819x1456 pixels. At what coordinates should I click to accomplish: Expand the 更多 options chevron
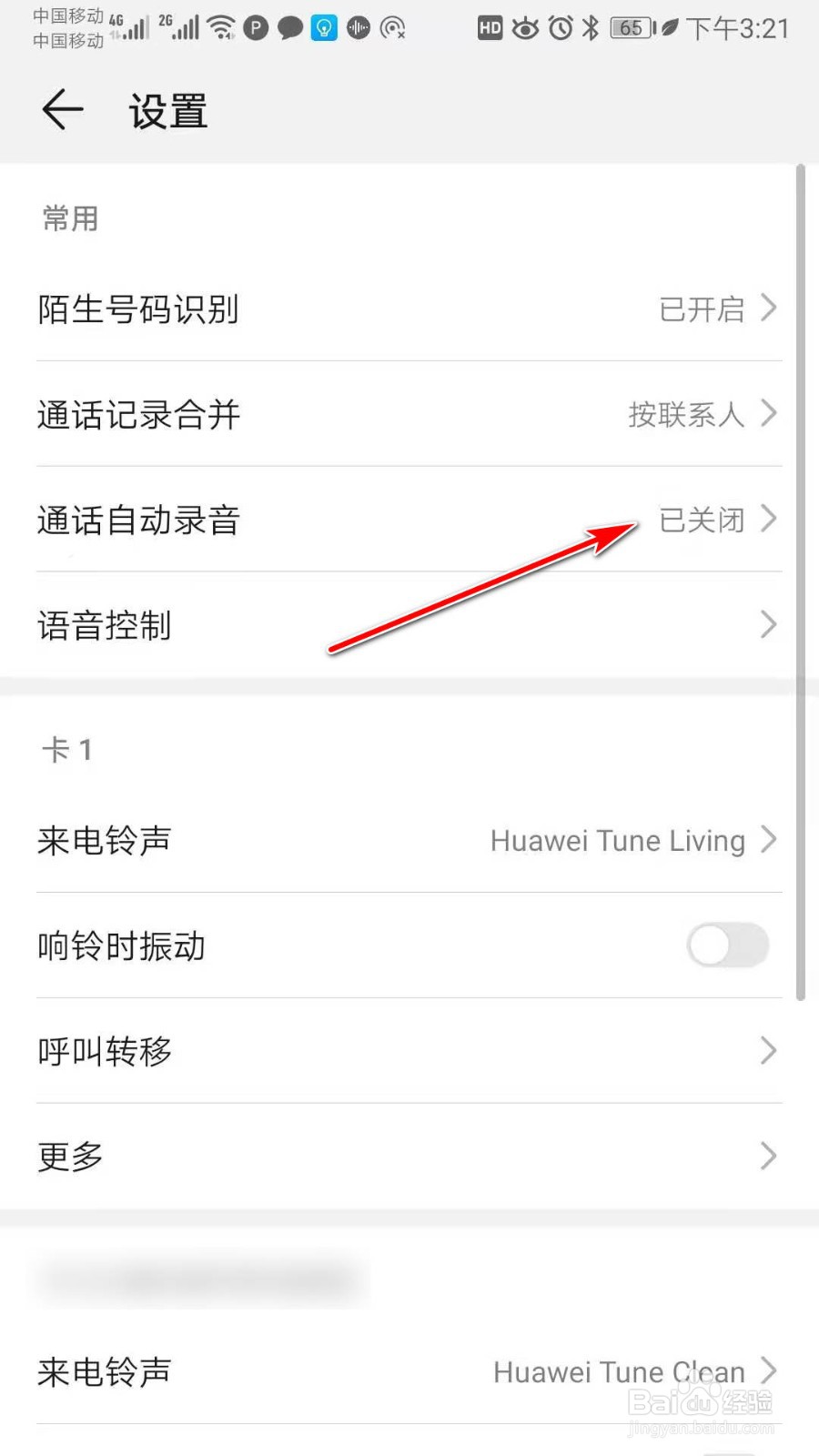pos(769,1156)
